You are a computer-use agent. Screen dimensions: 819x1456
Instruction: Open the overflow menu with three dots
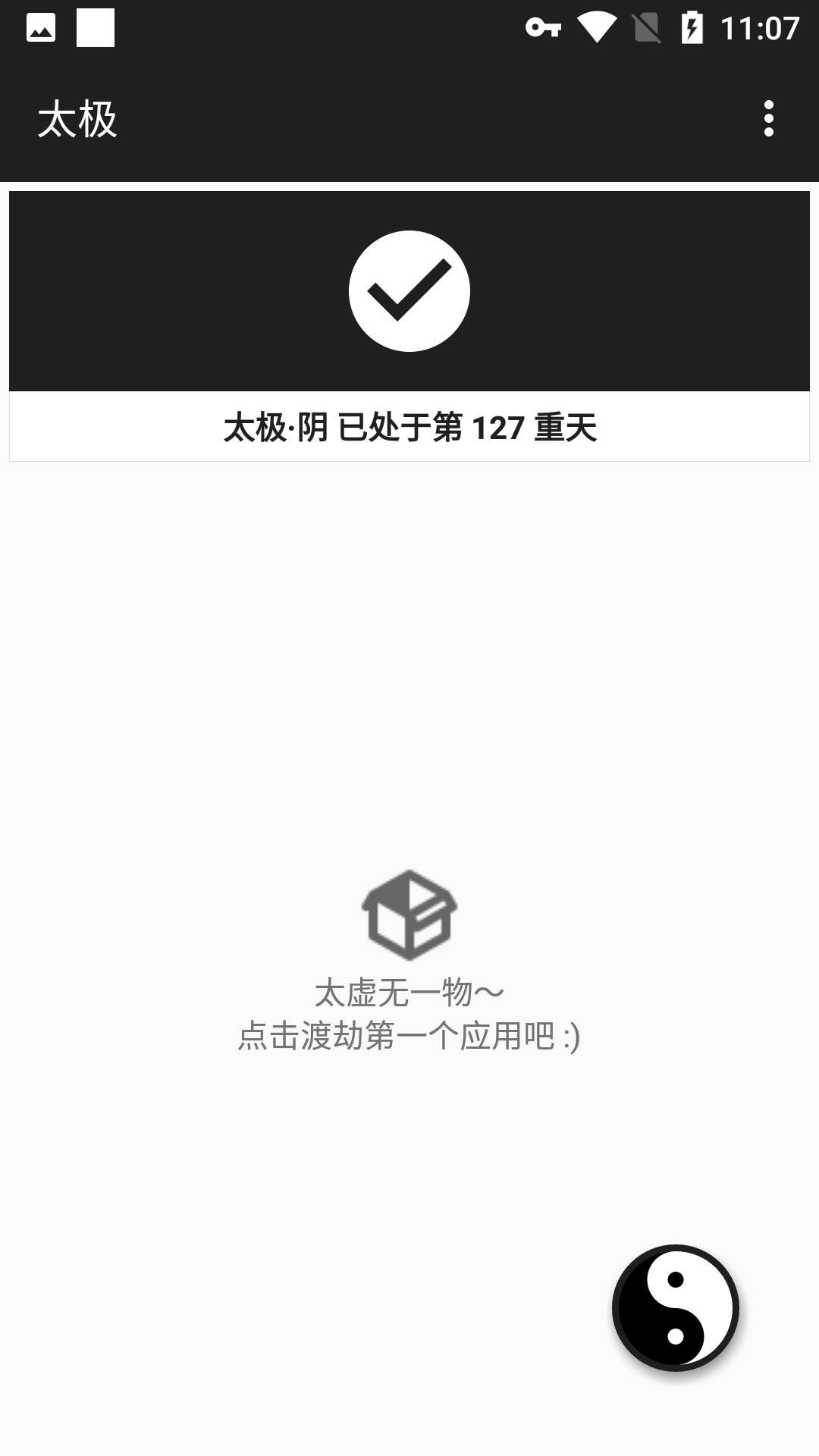click(771, 117)
